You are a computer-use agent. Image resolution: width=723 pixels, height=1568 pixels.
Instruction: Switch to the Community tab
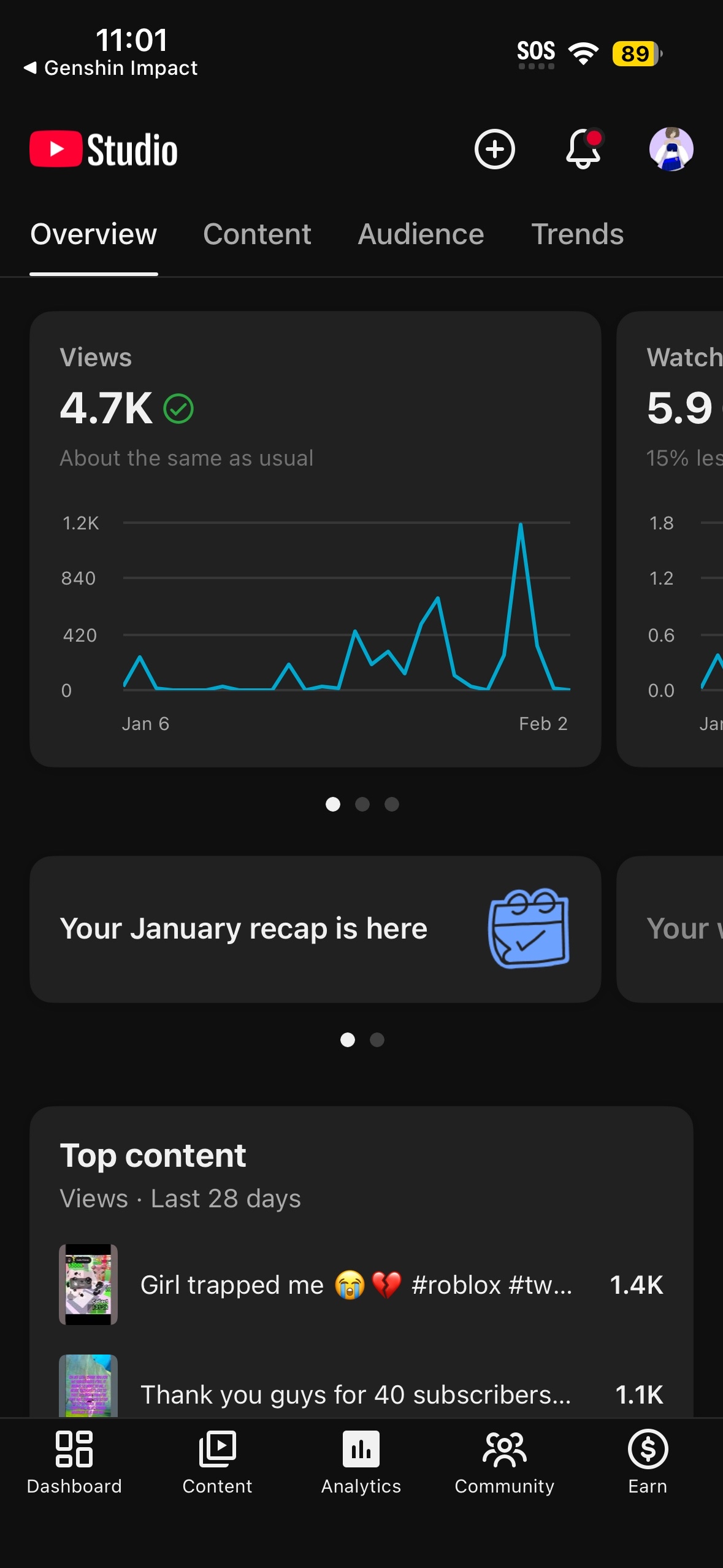pos(504,1462)
